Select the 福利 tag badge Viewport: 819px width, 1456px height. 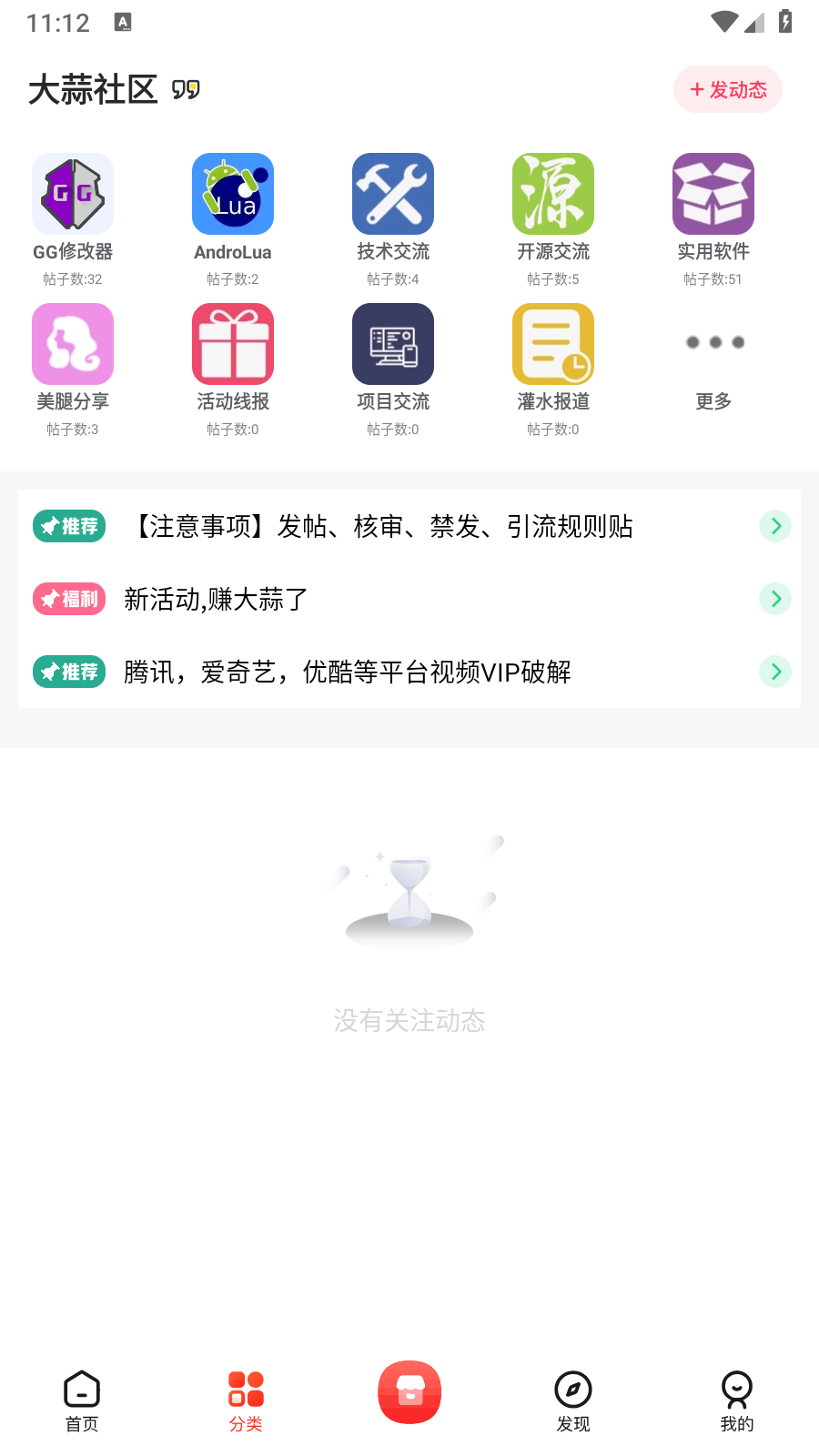69,599
